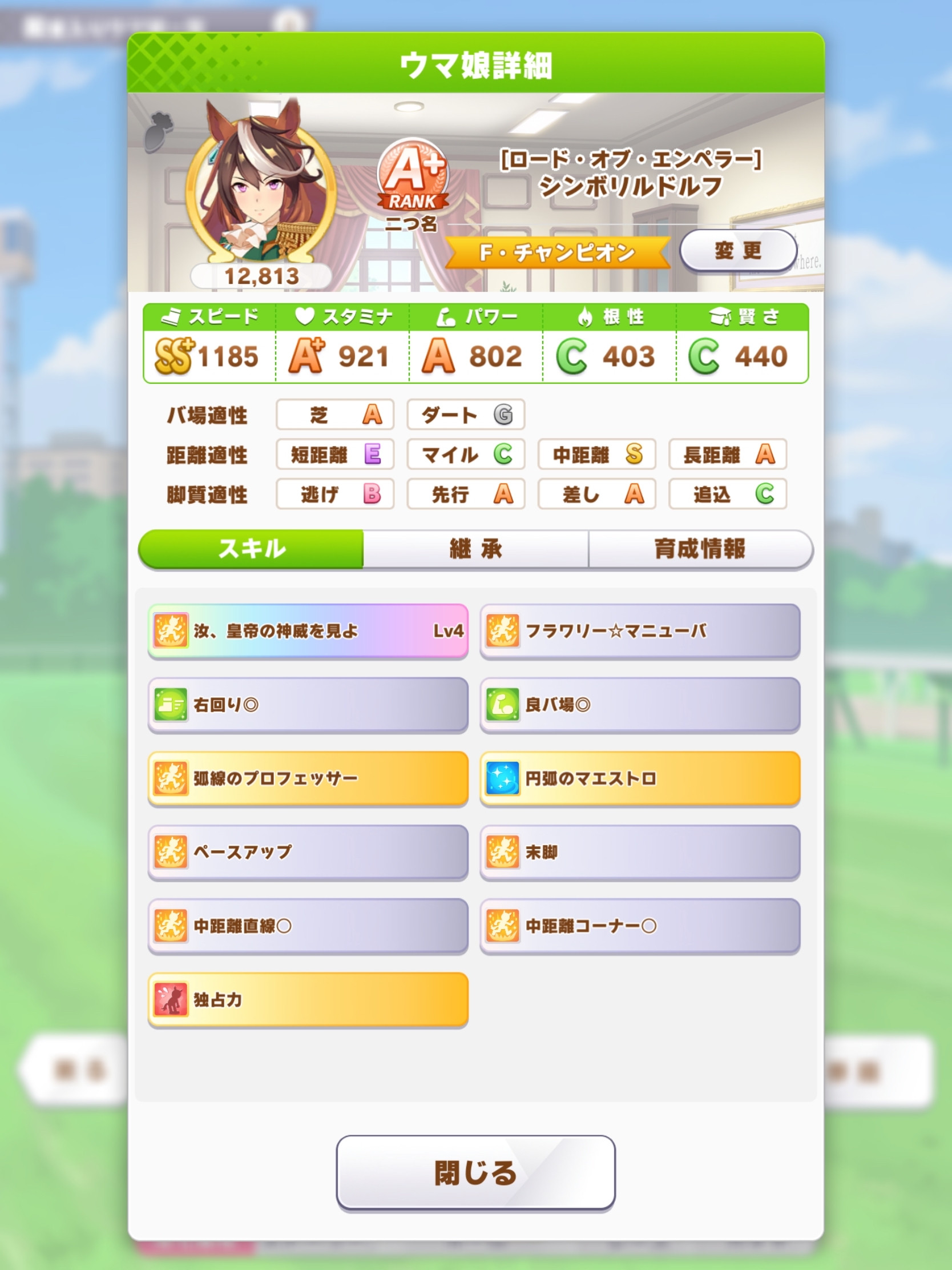Tap the 変更 button beside the title

pyautogui.click(x=738, y=251)
